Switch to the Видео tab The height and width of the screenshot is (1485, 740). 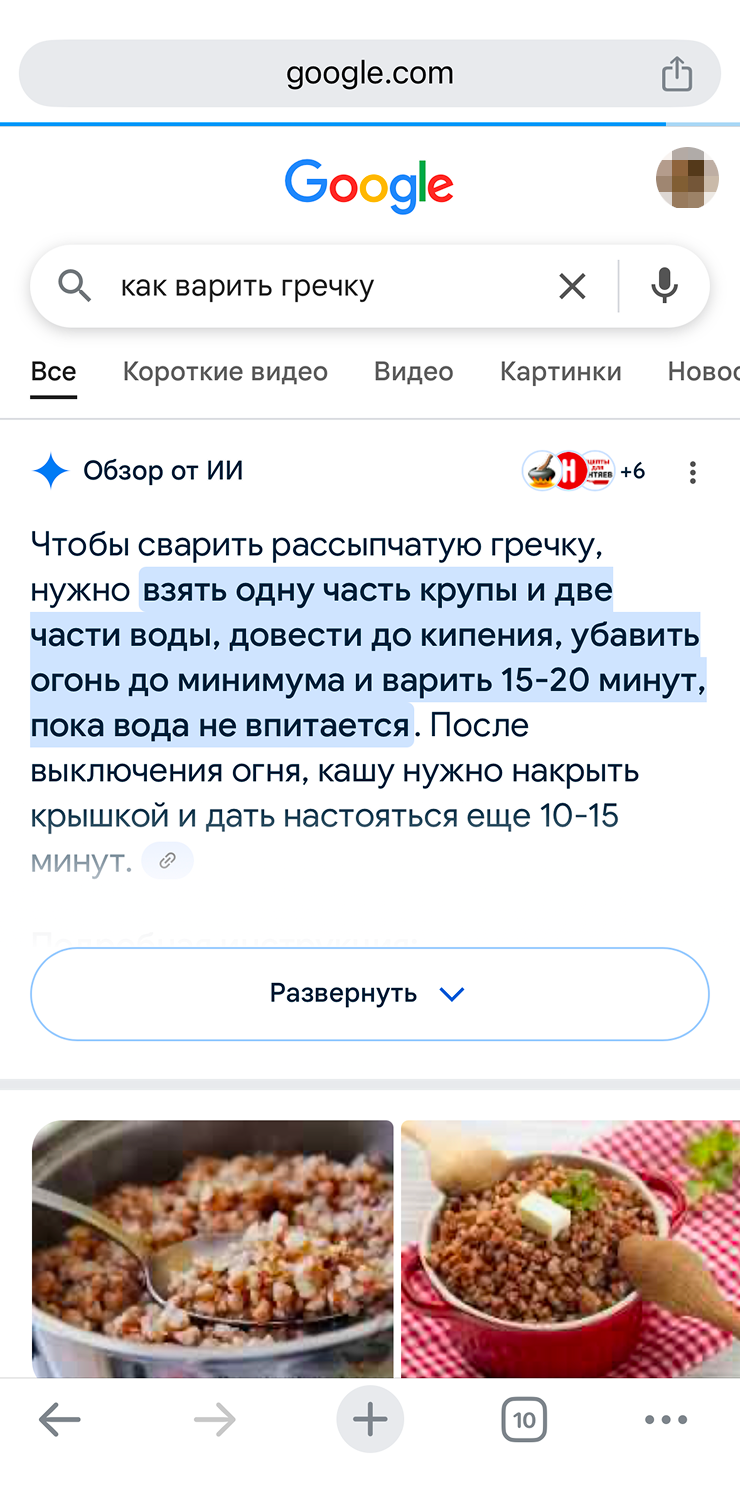[x=413, y=372]
